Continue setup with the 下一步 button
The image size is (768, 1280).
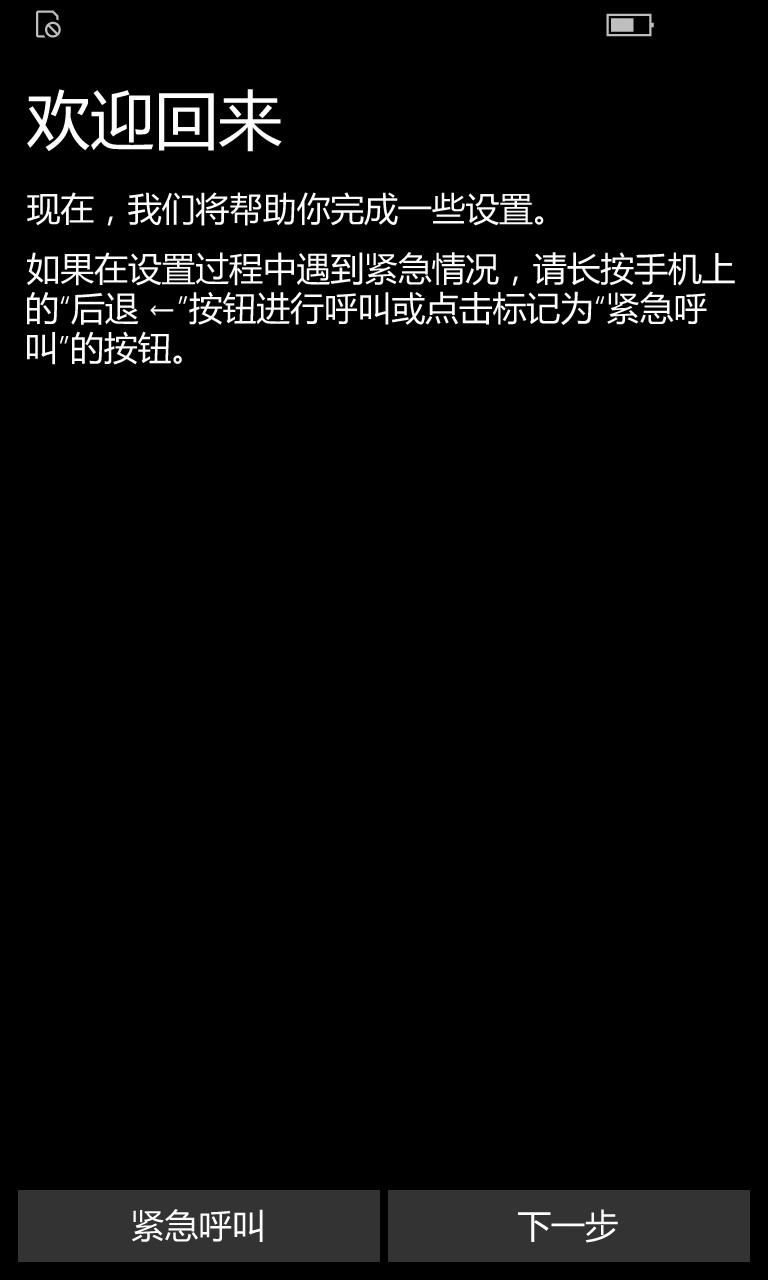point(568,1226)
